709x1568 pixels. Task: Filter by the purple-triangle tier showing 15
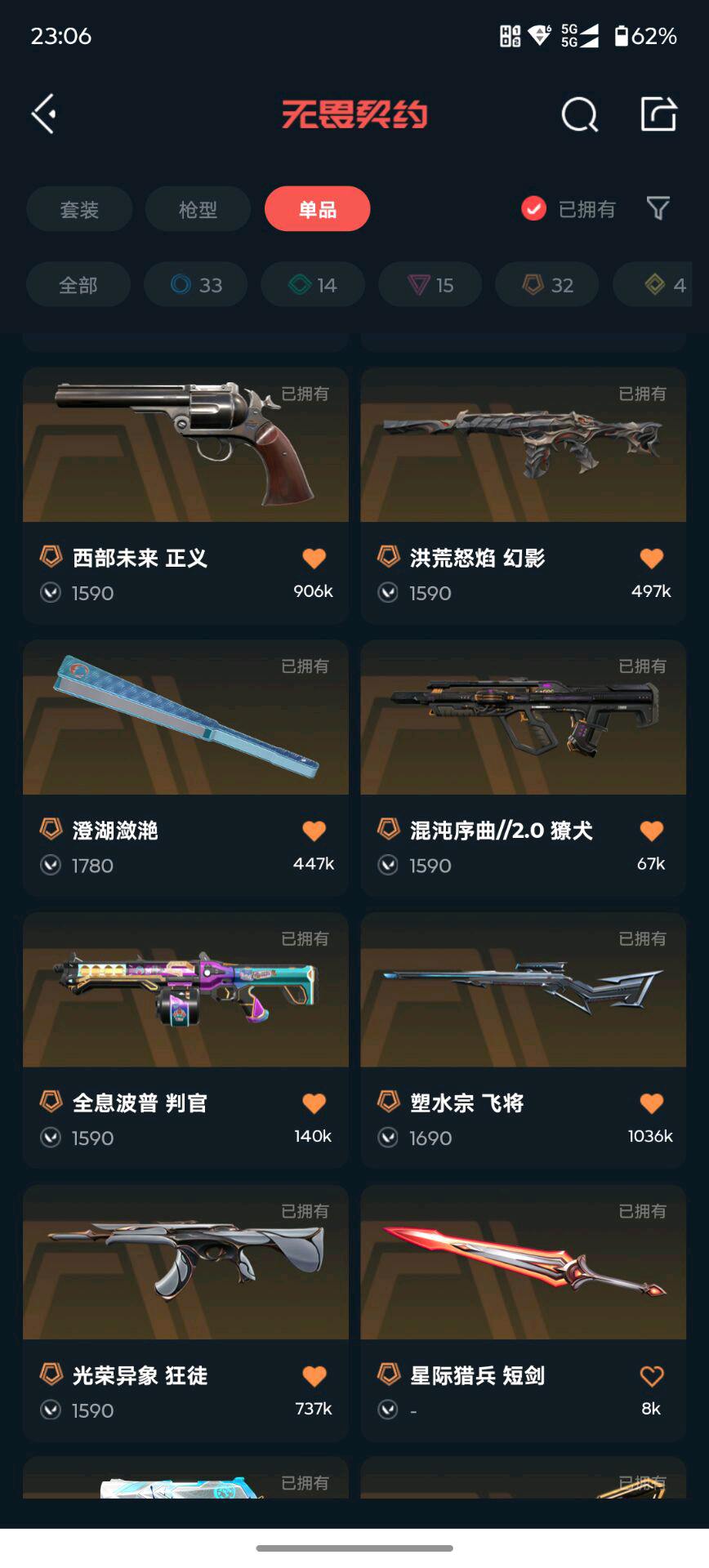(x=430, y=284)
